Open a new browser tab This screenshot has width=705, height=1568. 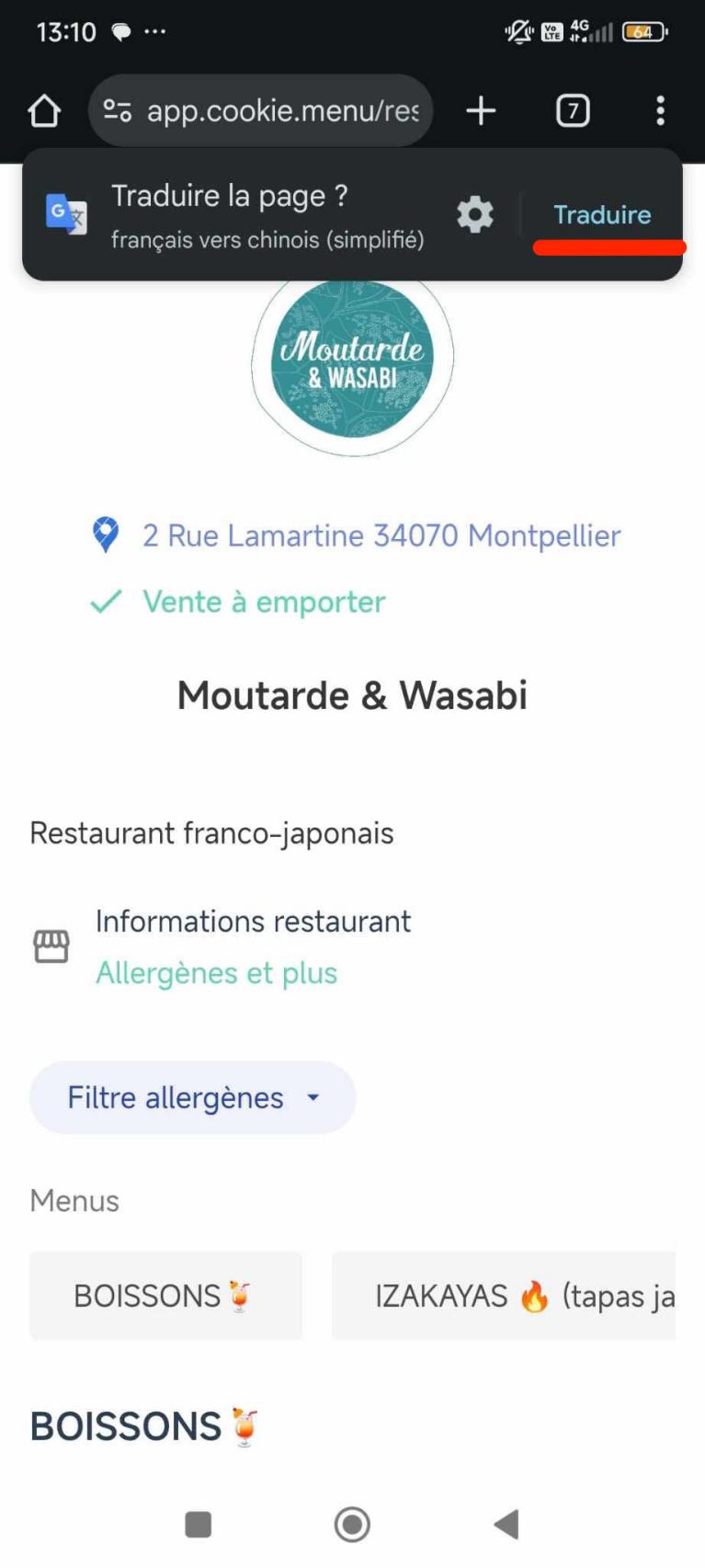click(481, 111)
